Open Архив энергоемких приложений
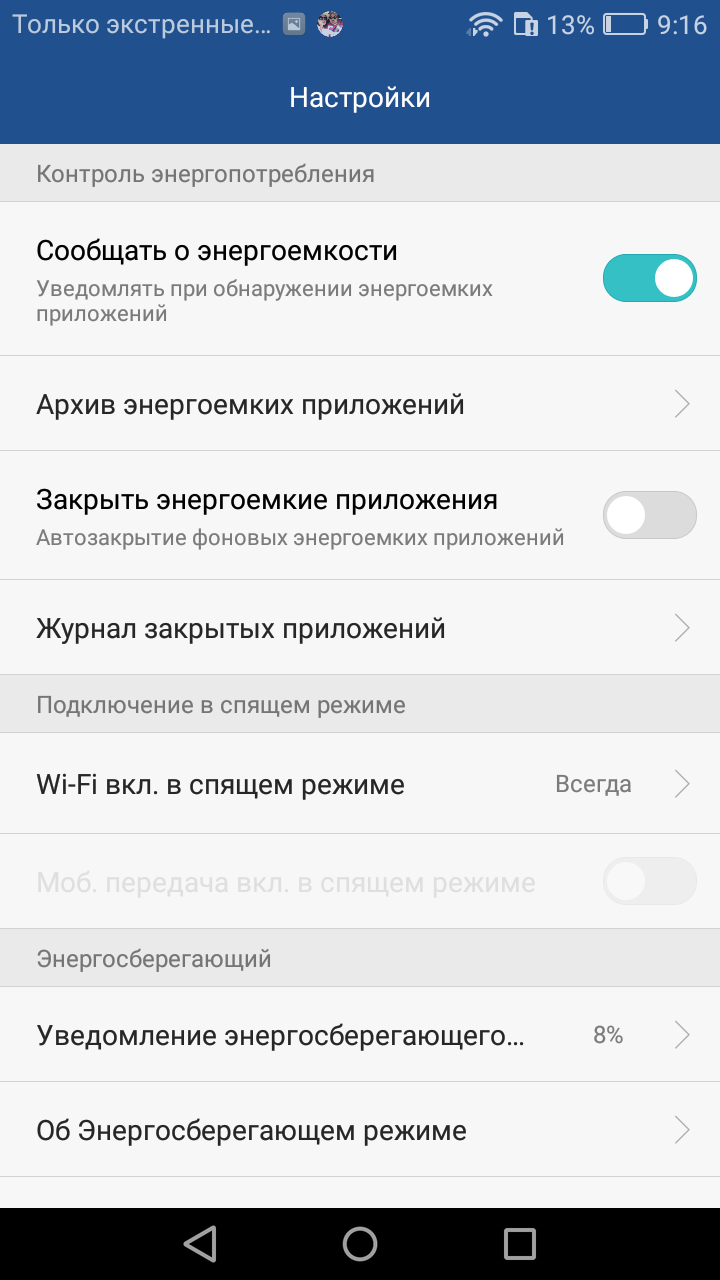 pos(360,404)
